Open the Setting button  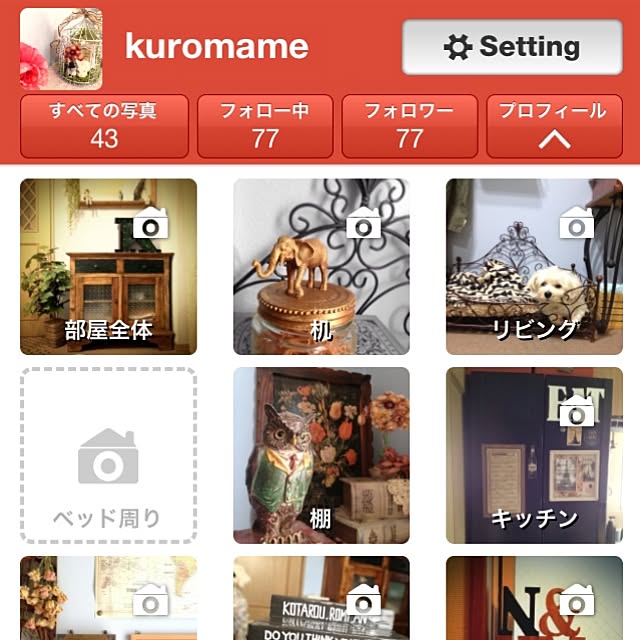coord(511,46)
